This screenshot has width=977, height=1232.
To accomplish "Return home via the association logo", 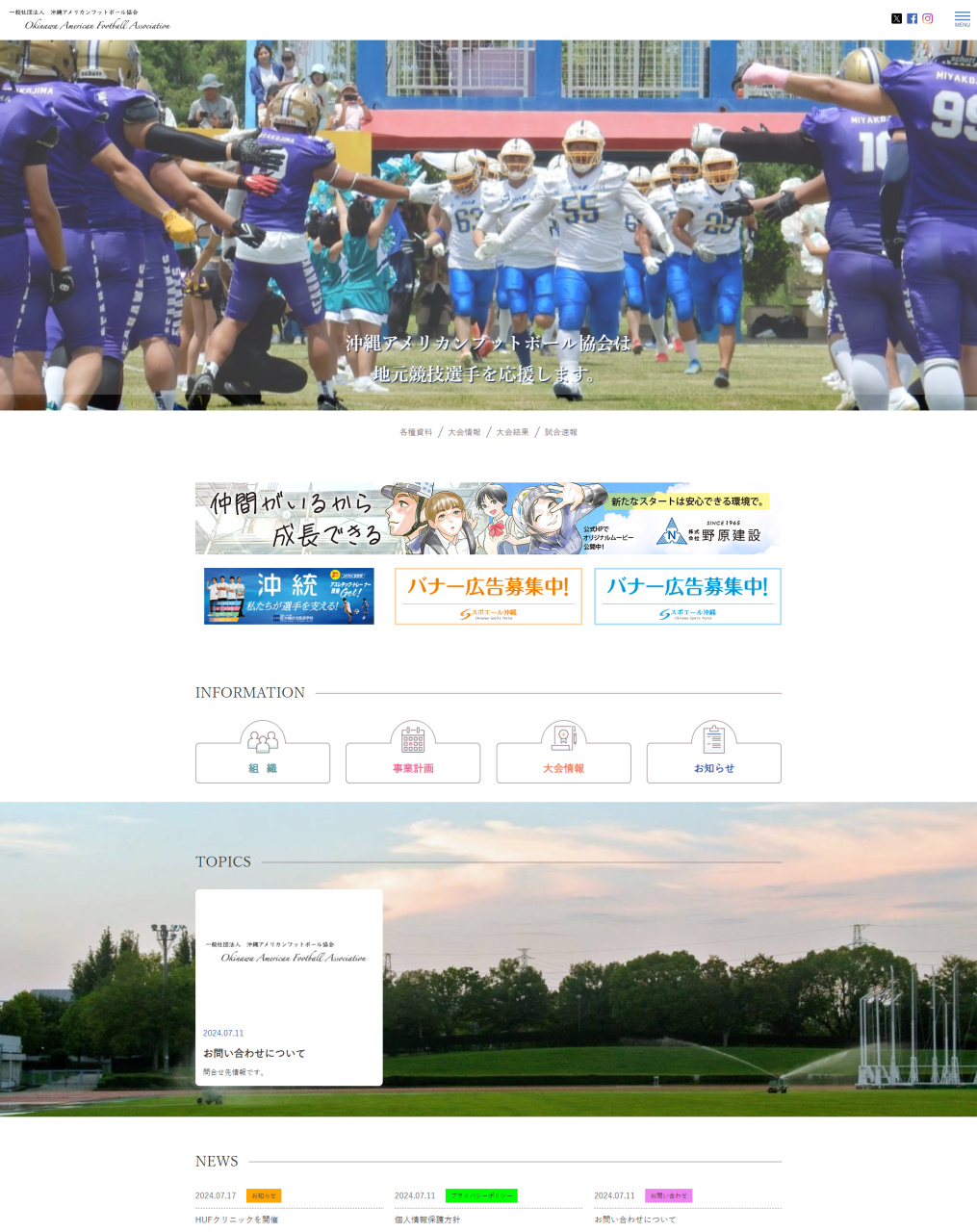I will click(x=90, y=19).
